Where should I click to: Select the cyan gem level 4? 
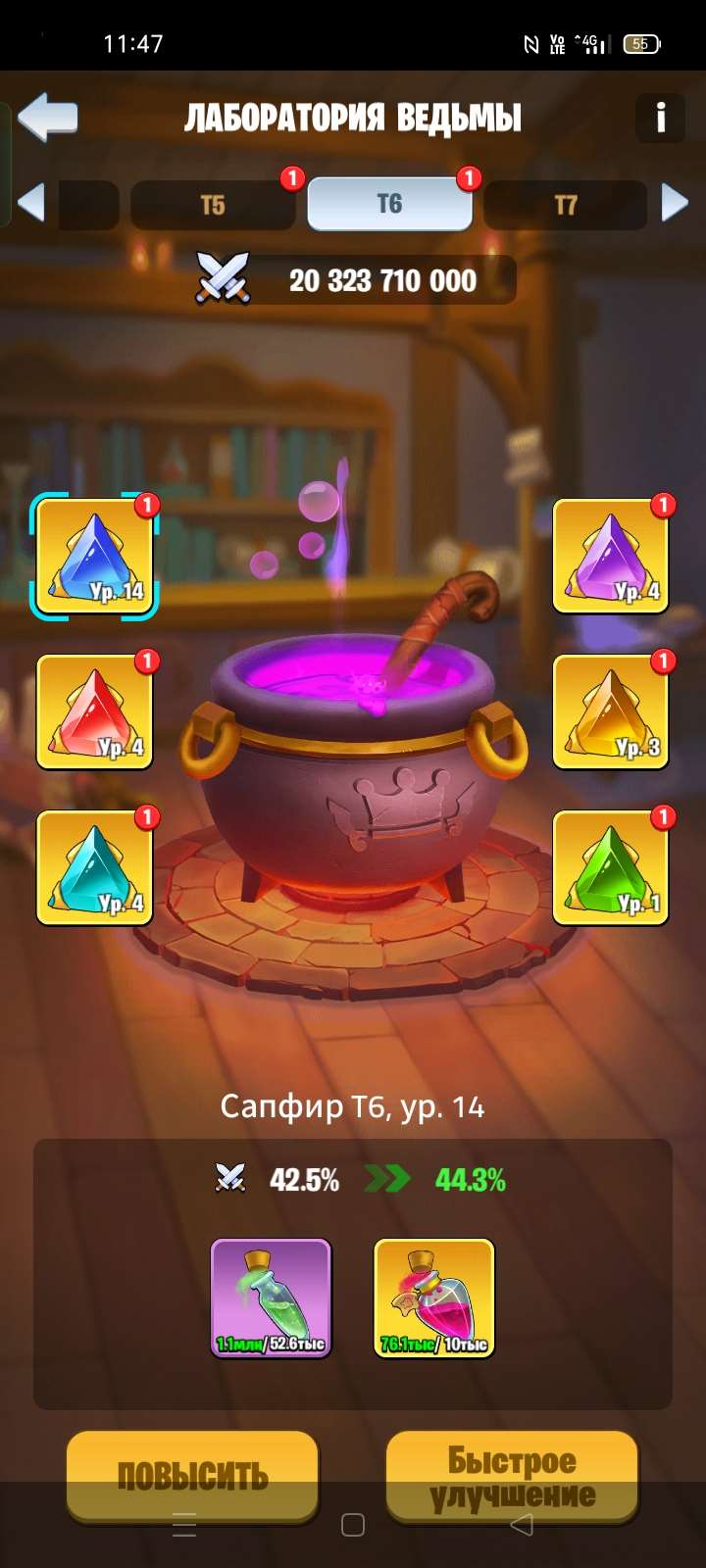pyautogui.click(x=95, y=868)
